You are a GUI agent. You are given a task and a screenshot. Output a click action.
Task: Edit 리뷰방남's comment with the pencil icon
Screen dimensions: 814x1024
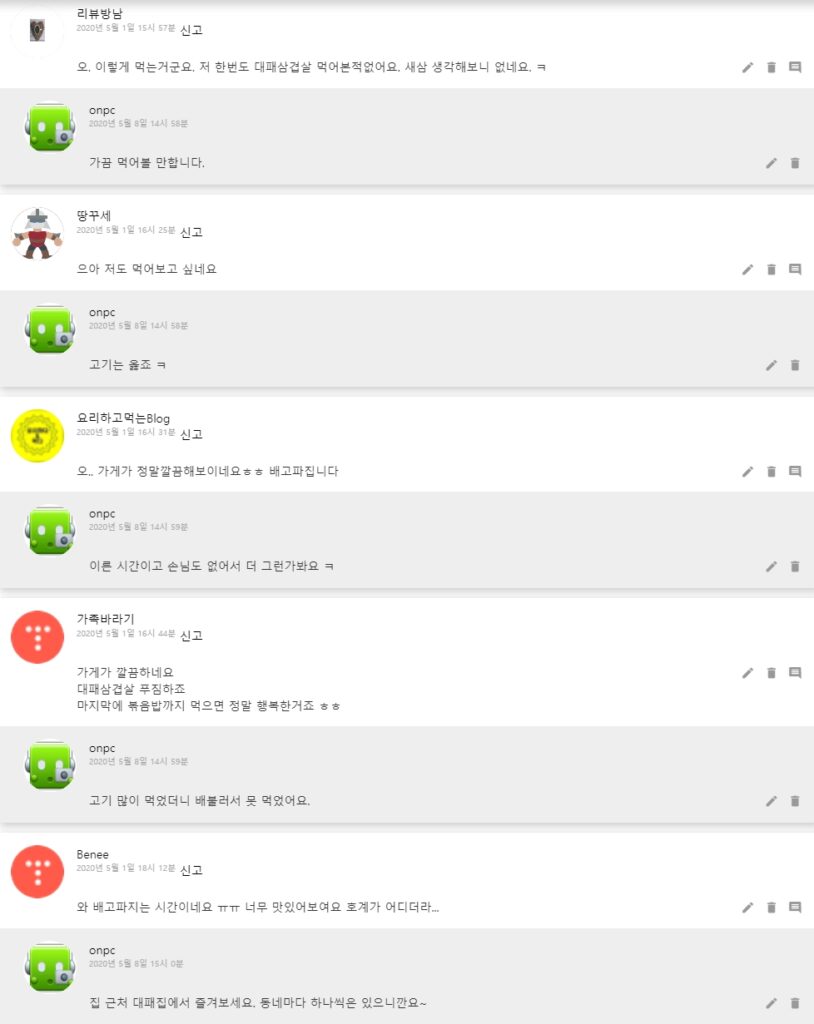(747, 68)
